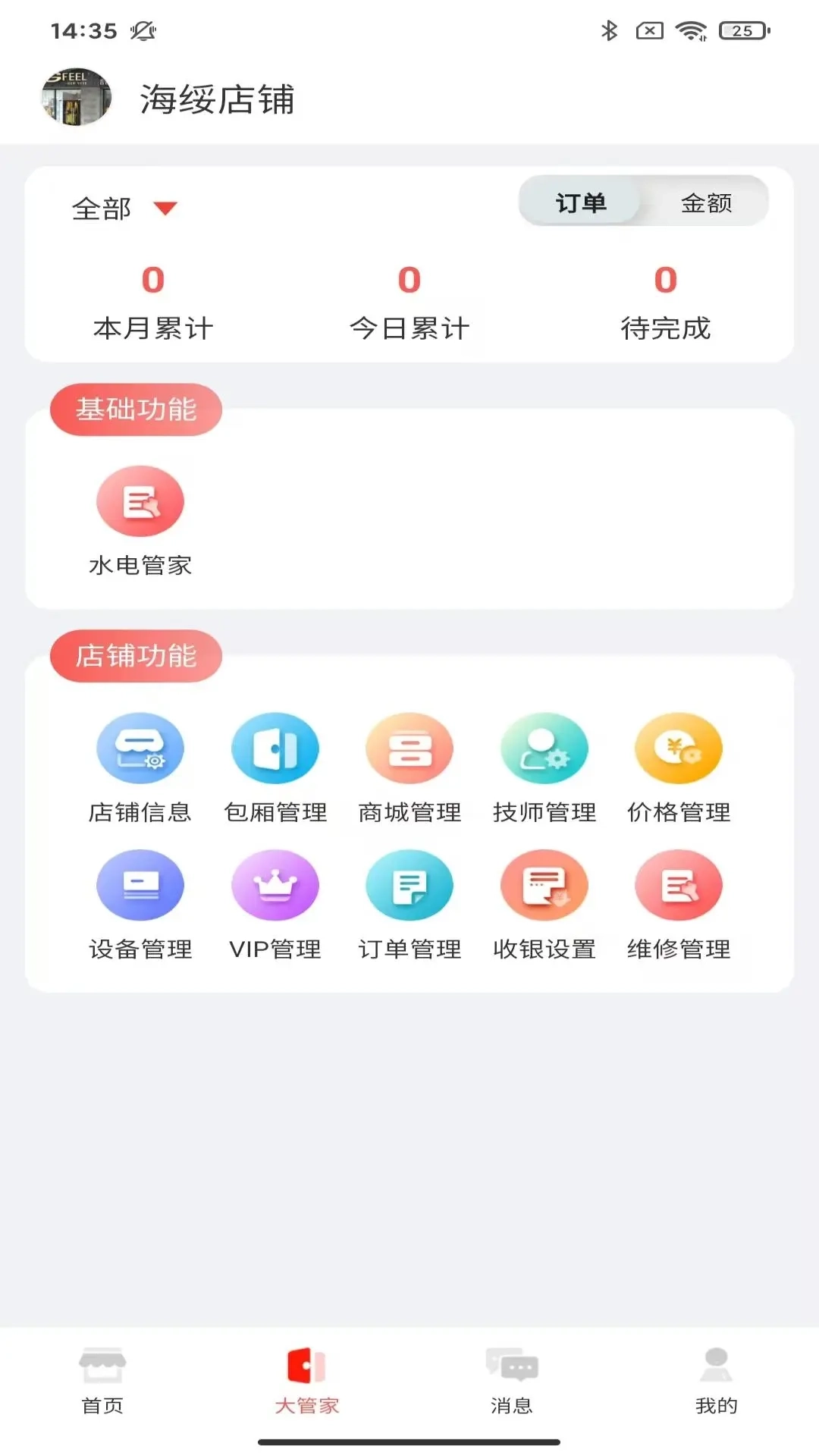
Task: Switch statistics to 金额 amount view
Action: coord(706,202)
